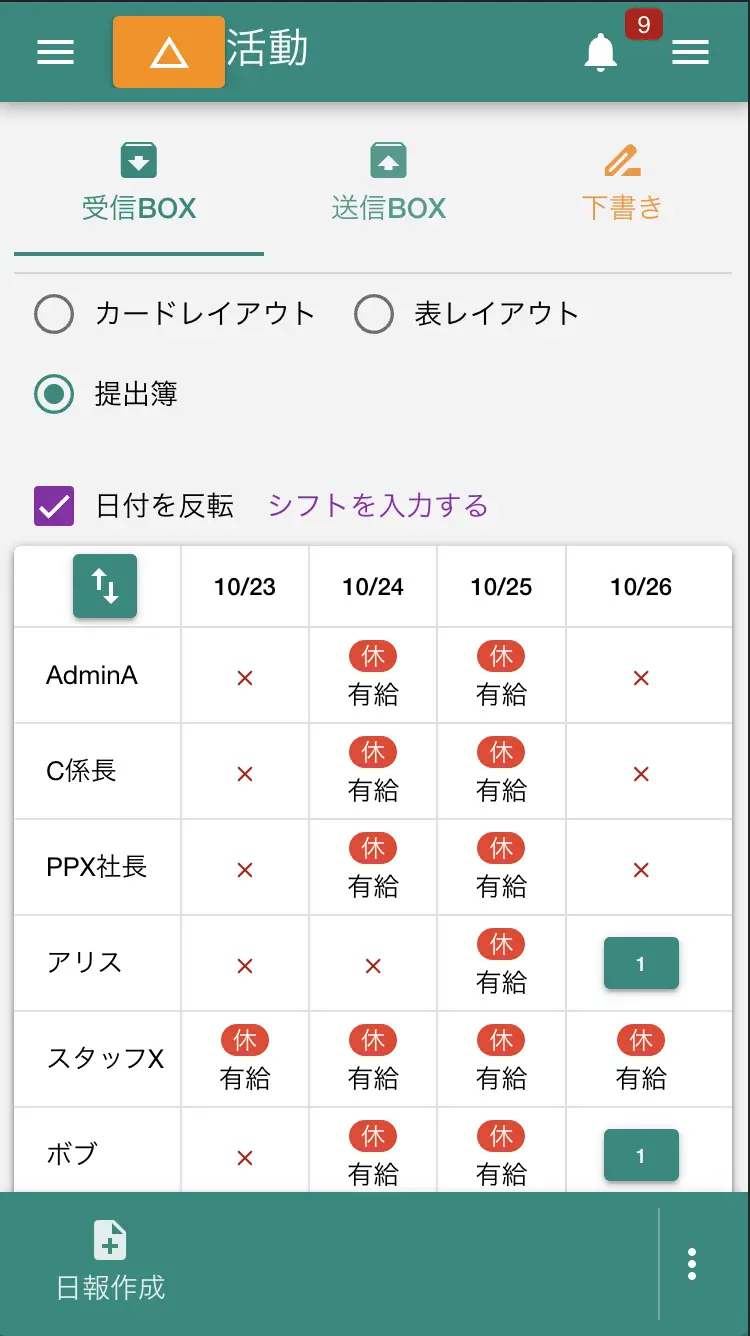The image size is (750, 1336).
Task: Switch to the 下書き tab
Action: (622, 206)
